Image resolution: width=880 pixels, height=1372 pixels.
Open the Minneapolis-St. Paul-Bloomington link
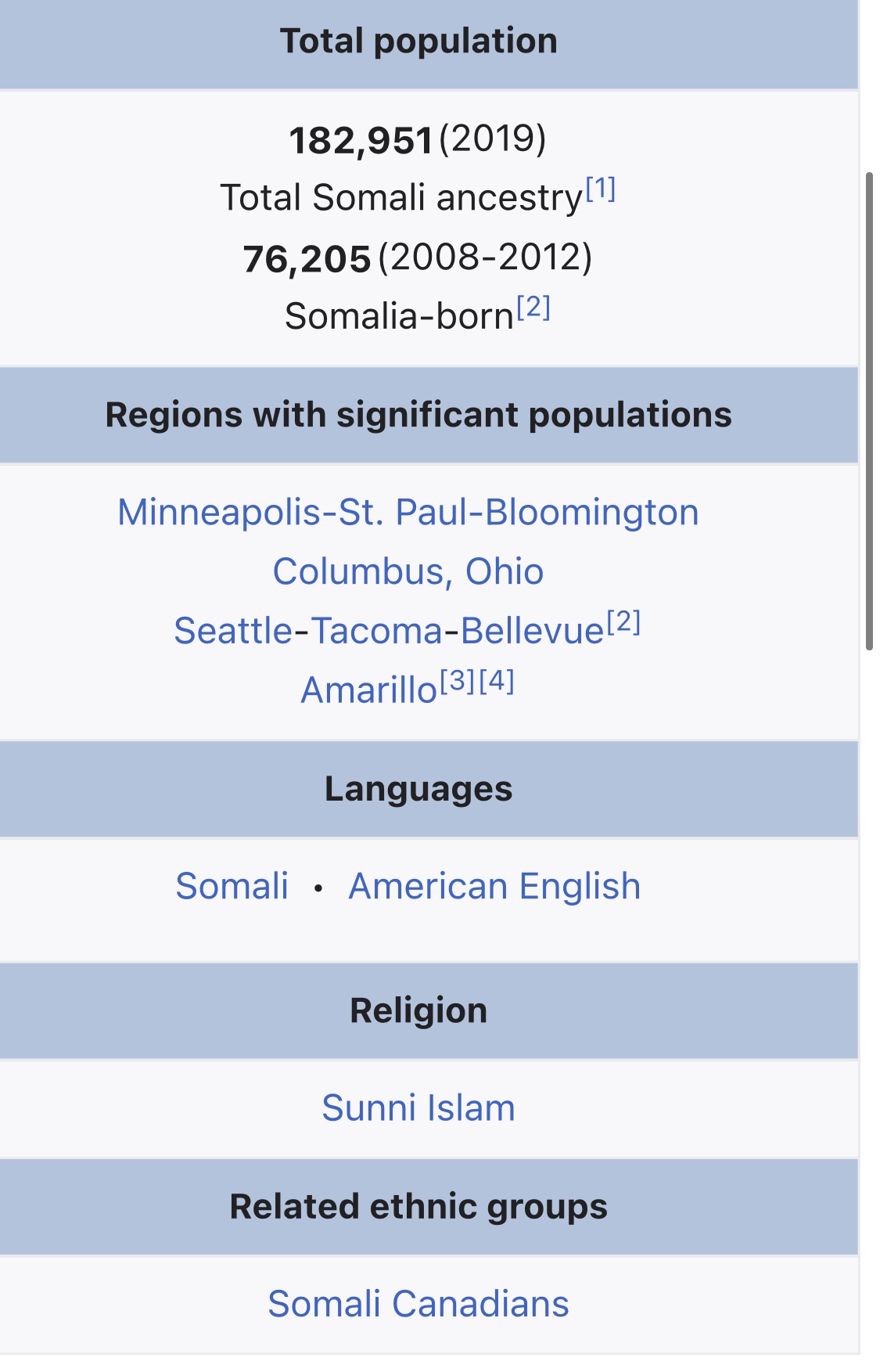(x=408, y=513)
